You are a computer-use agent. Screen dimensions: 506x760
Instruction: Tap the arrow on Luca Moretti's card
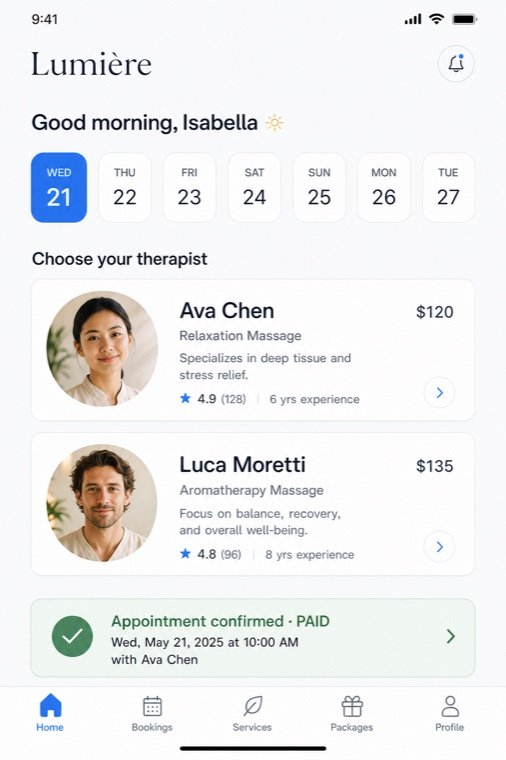(439, 547)
